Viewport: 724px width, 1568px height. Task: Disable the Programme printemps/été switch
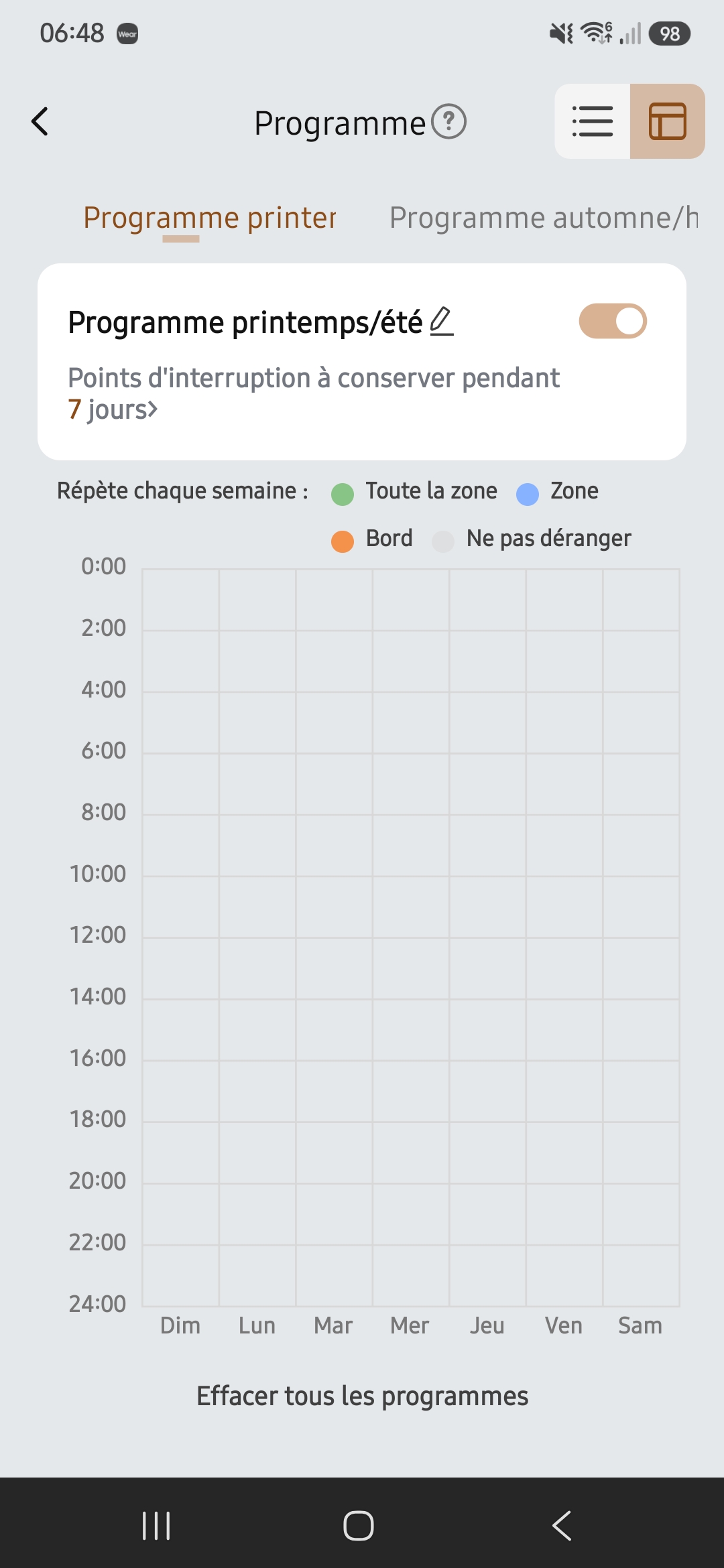613,321
